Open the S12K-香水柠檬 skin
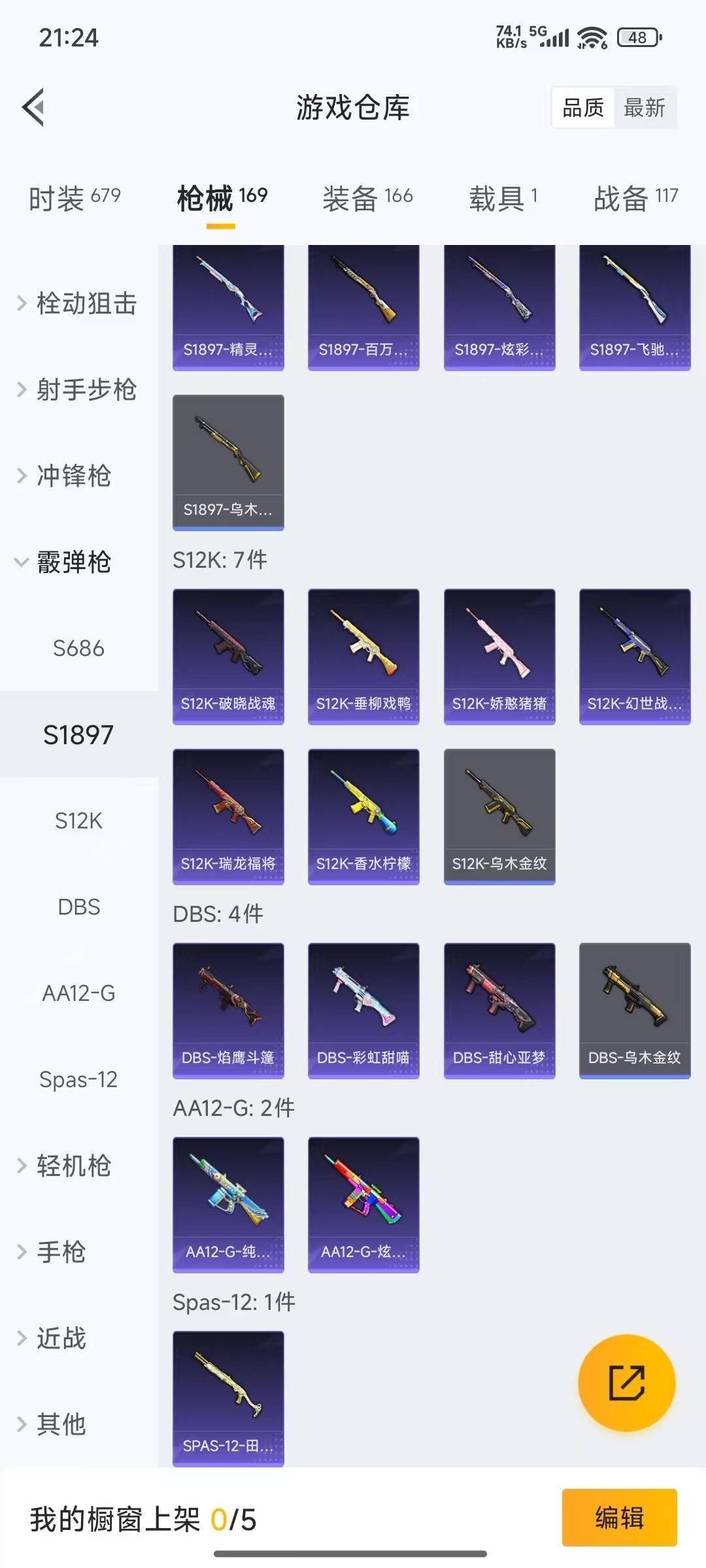Image resolution: width=706 pixels, height=1568 pixels. tap(363, 817)
